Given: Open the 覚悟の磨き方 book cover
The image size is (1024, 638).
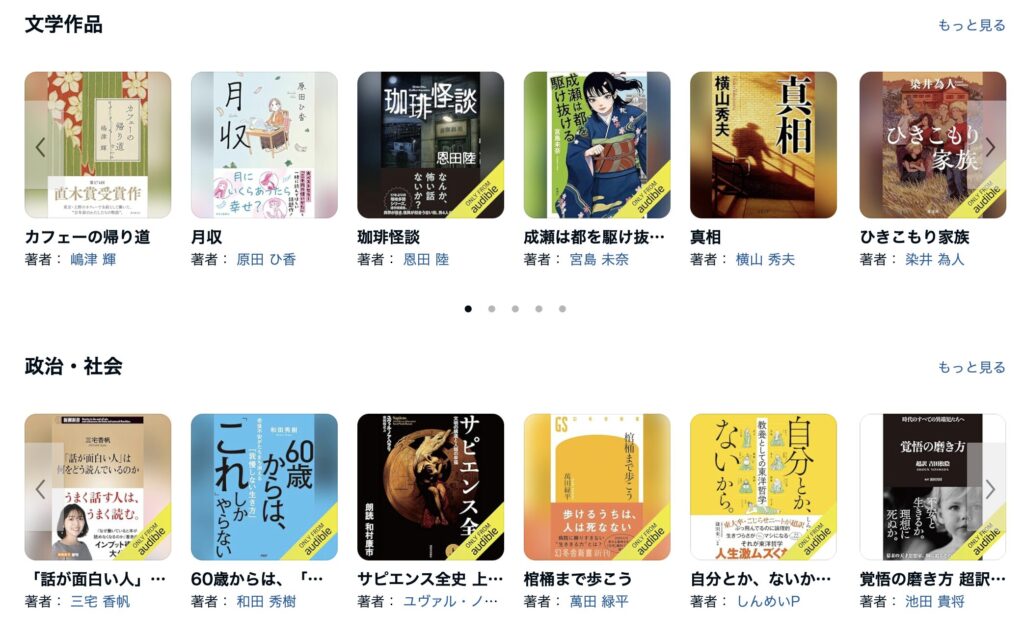Looking at the screenshot, I should click(932, 487).
